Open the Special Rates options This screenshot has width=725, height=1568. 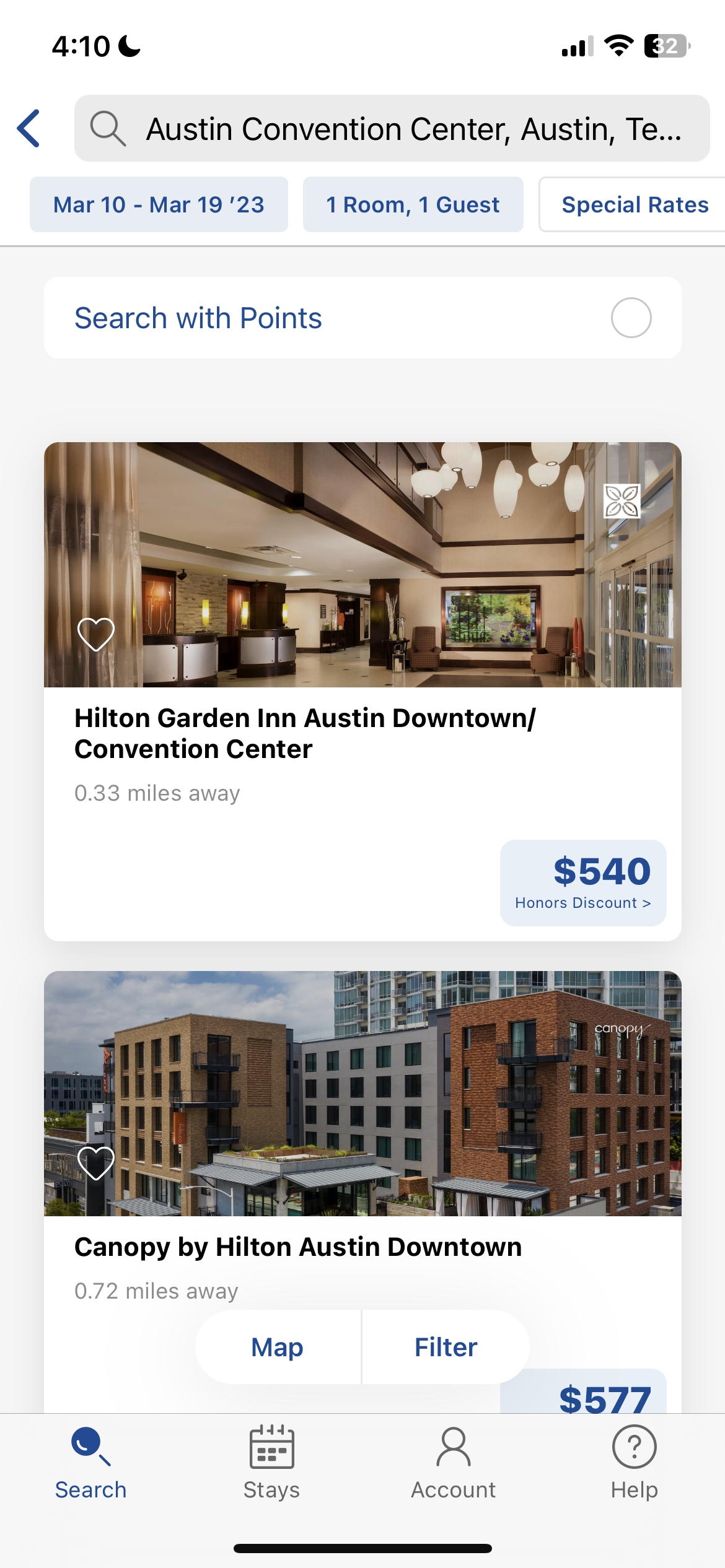click(635, 204)
